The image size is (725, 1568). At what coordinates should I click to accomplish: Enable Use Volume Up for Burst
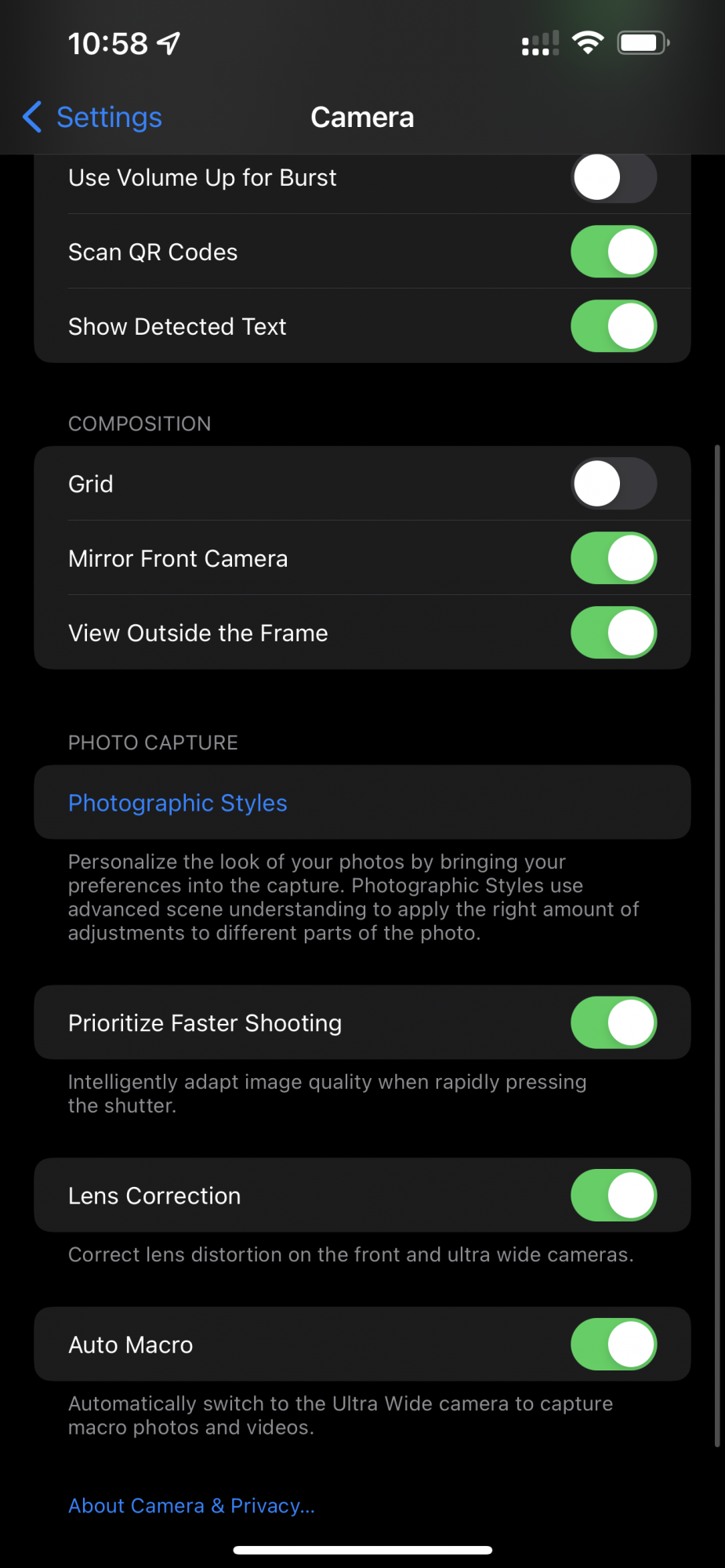coord(614,177)
